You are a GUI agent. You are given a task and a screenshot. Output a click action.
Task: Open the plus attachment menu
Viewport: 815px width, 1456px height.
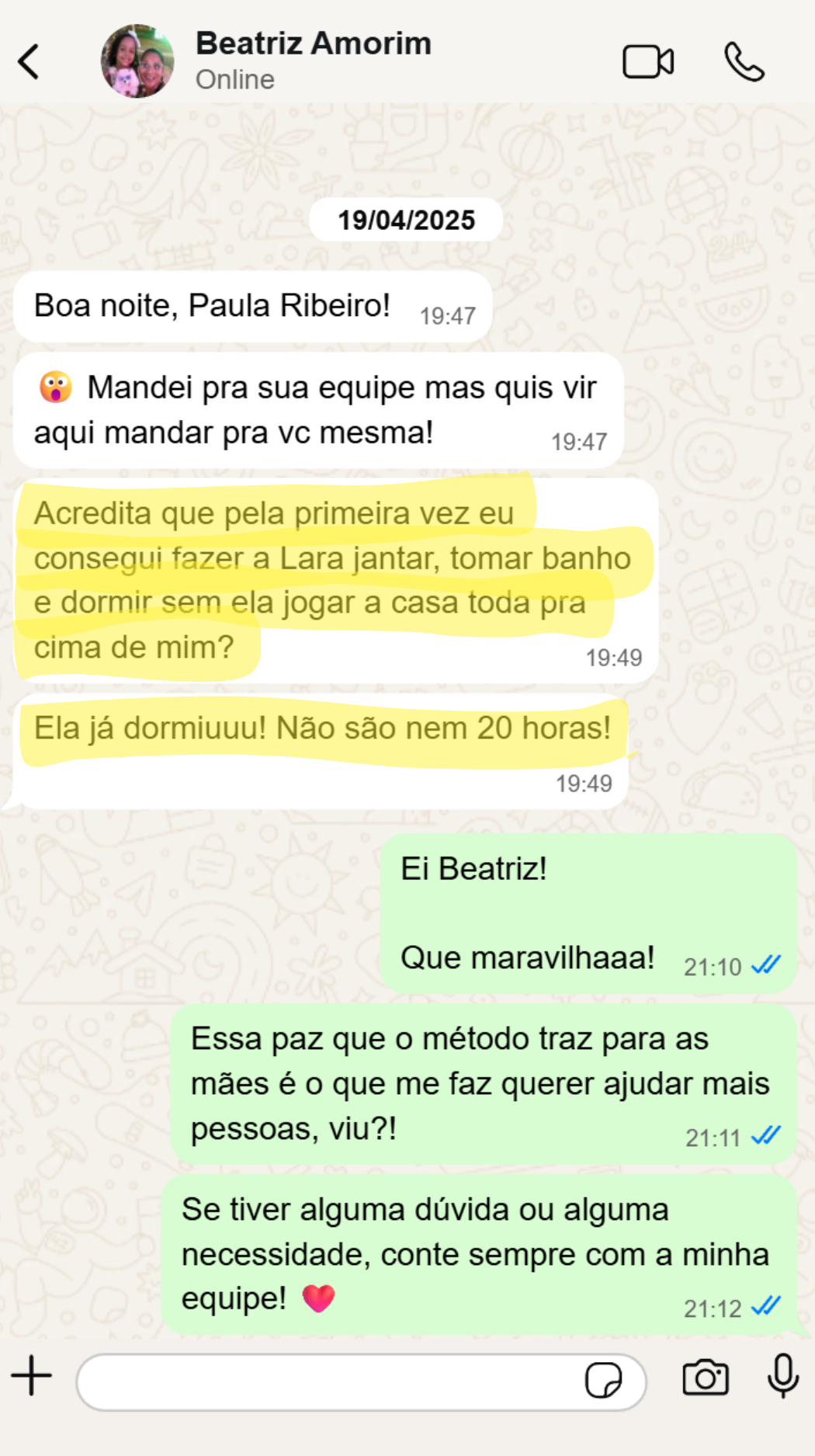(32, 1376)
